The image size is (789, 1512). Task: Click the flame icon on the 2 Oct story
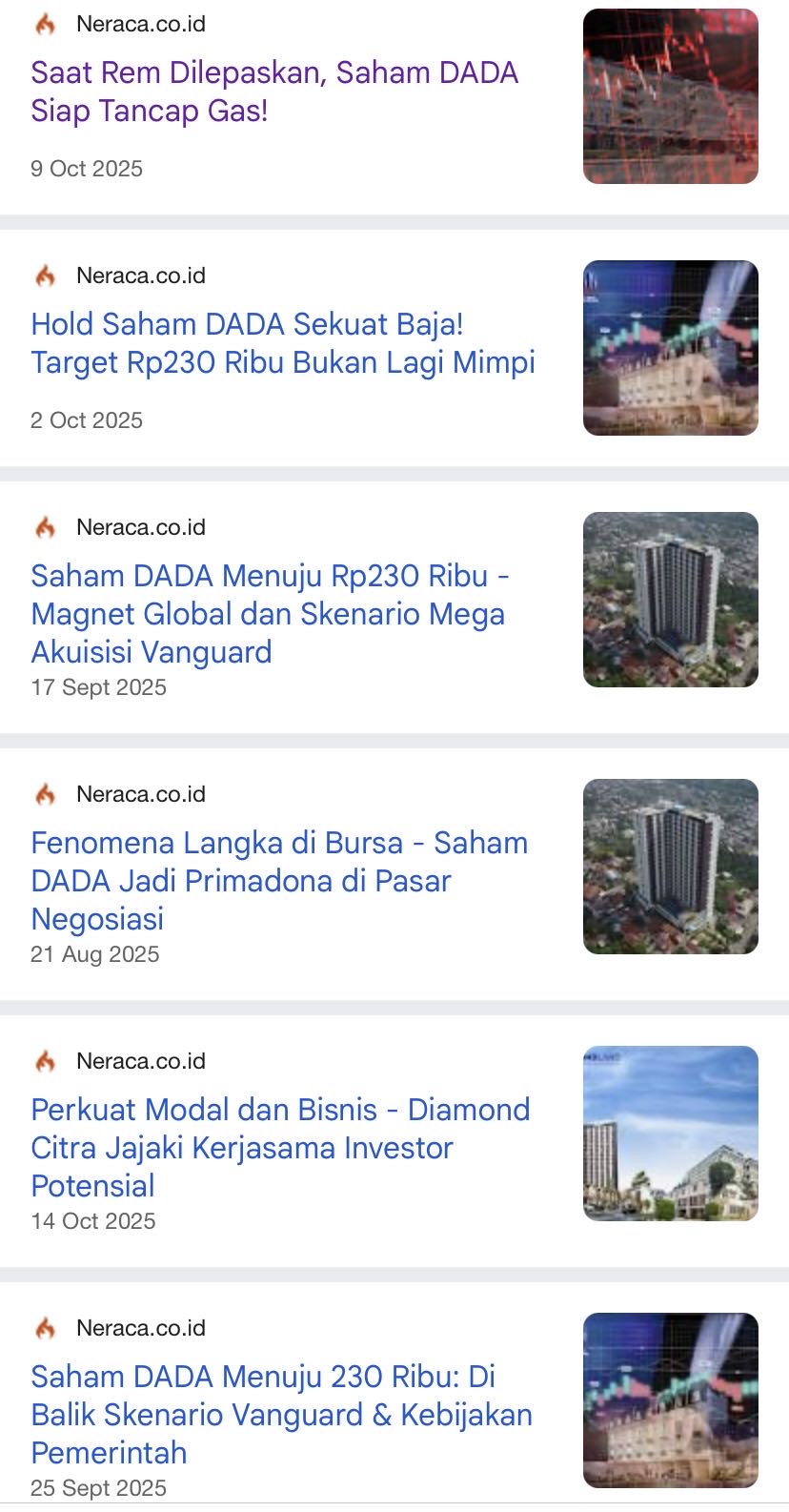click(x=43, y=275)
